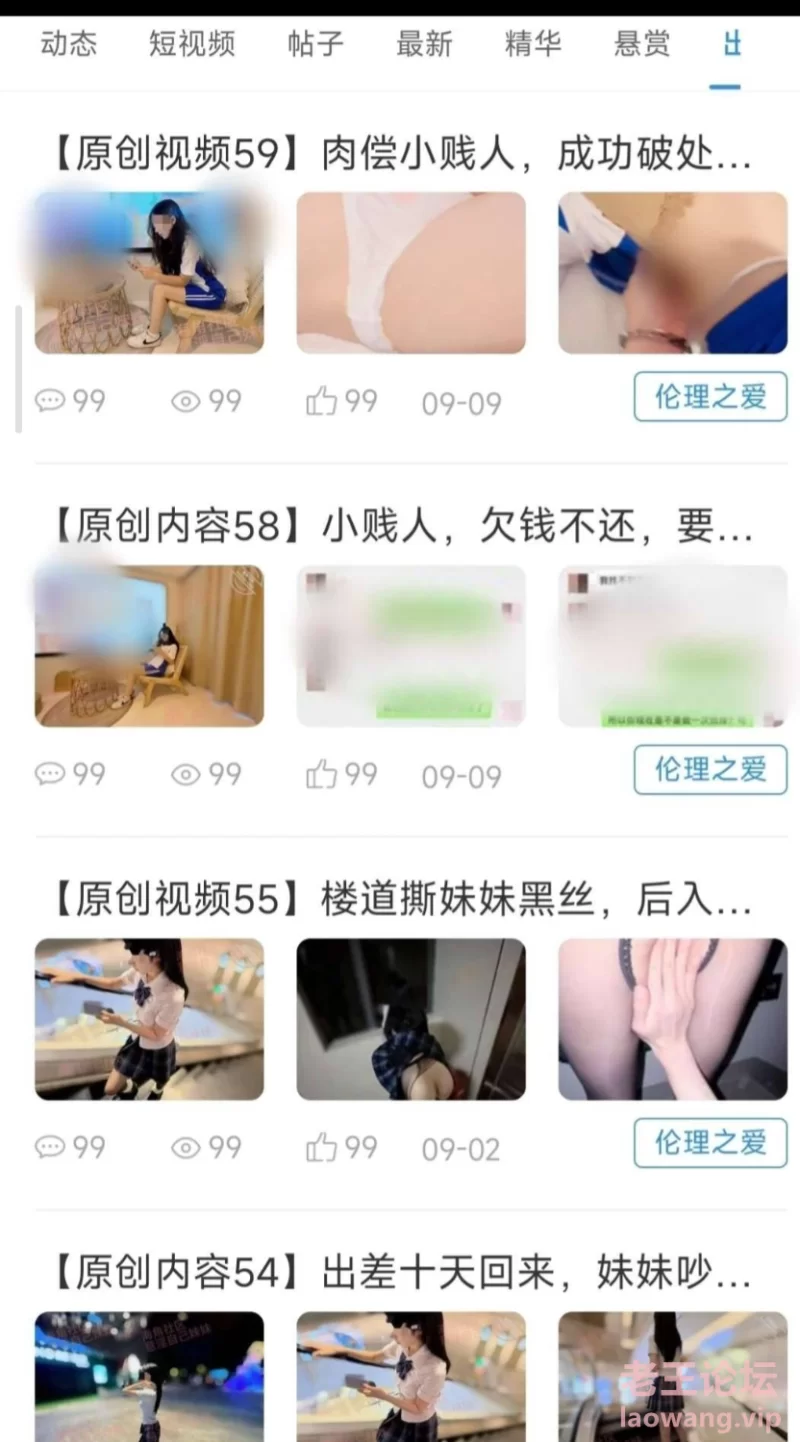
Task: Open the 帖子 tab
Action: click(x=315, y=45)
